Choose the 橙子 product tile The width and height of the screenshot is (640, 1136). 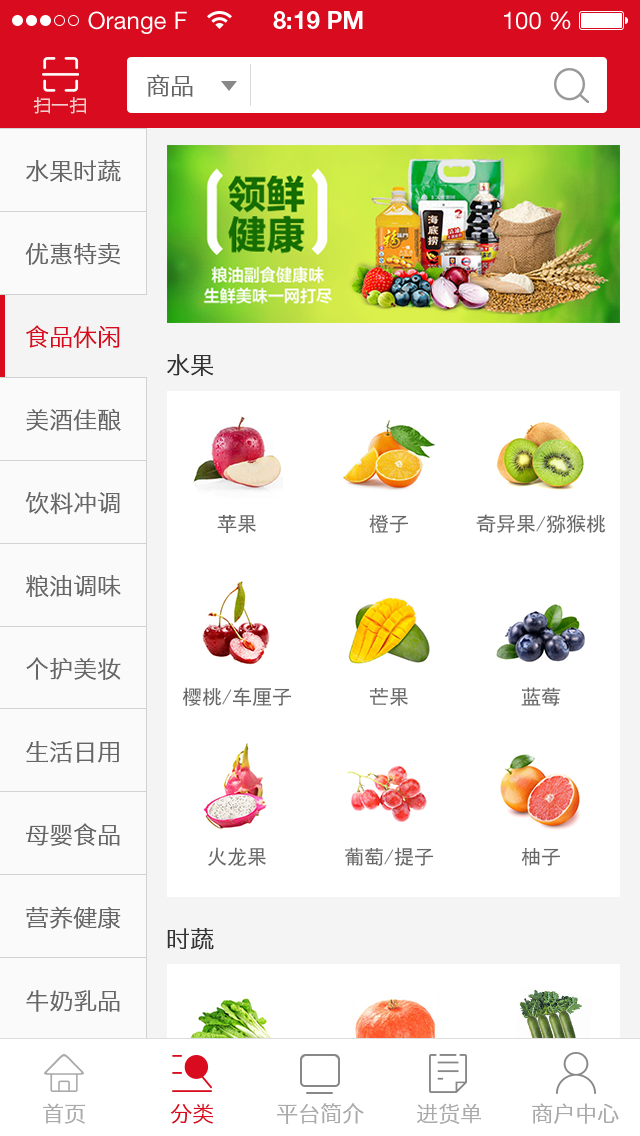pos(389,476)
